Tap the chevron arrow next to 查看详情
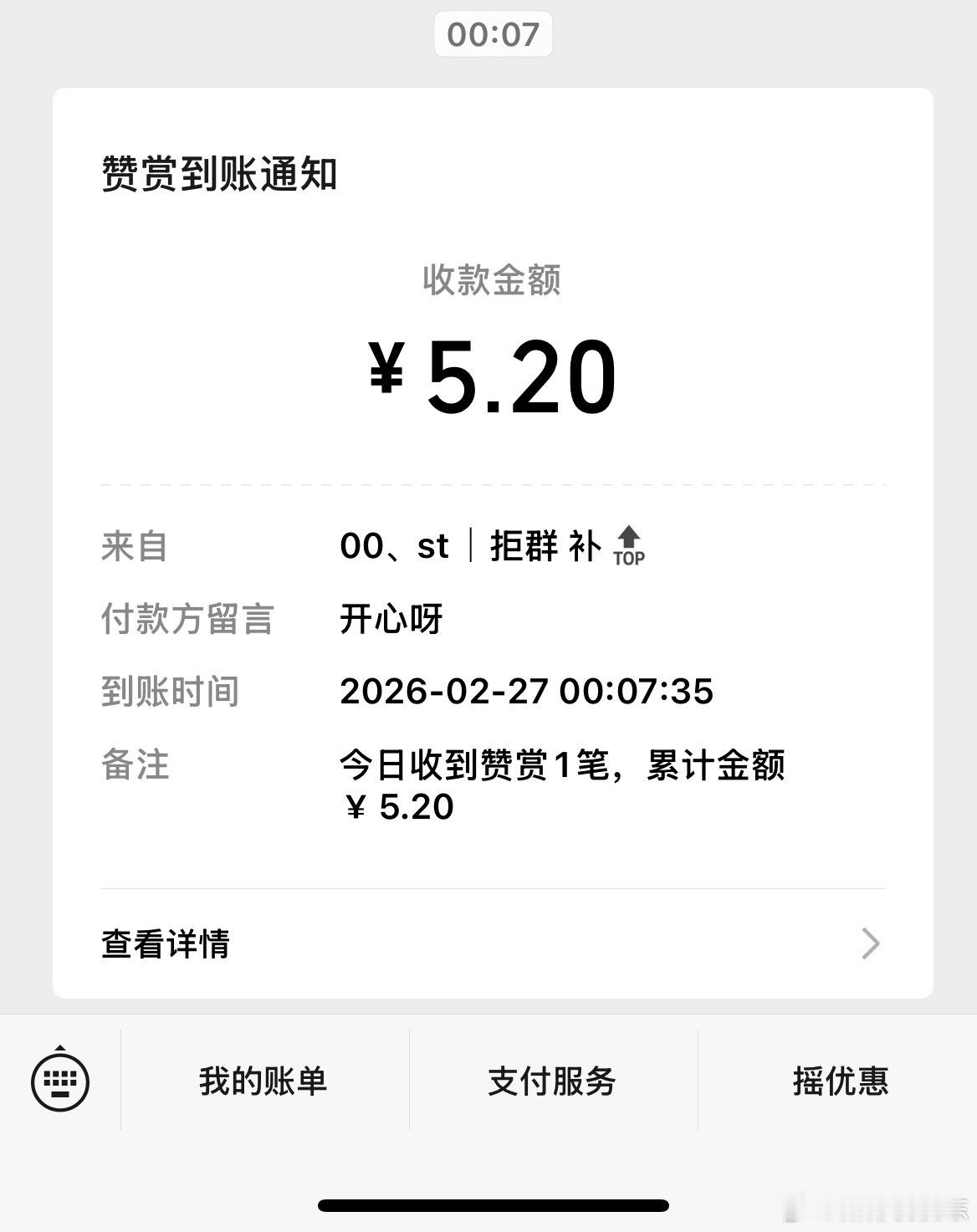Screen dimensions: 977x1232 point(872,944)
